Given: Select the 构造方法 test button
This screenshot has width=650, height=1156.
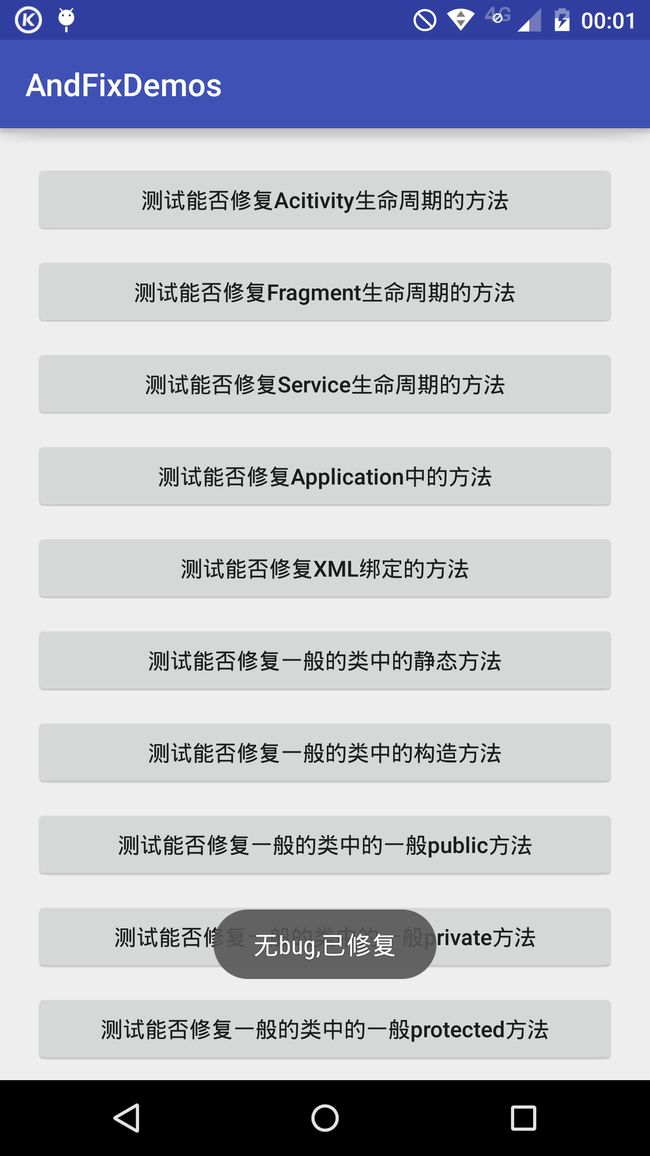Looking at the screenshot, I should [x=325, y=753].
